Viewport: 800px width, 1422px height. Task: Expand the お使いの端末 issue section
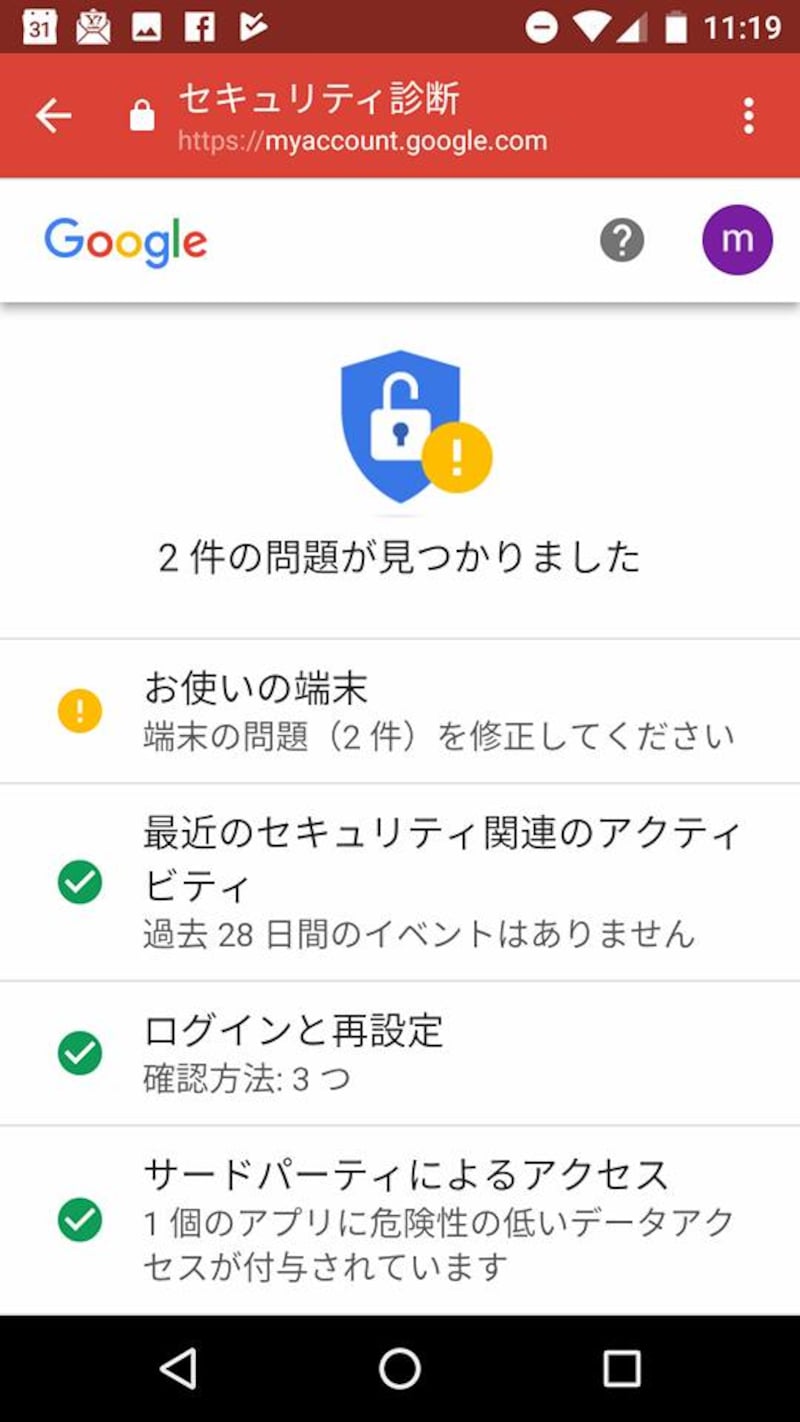pyautogui.click(x=400, y=710)
